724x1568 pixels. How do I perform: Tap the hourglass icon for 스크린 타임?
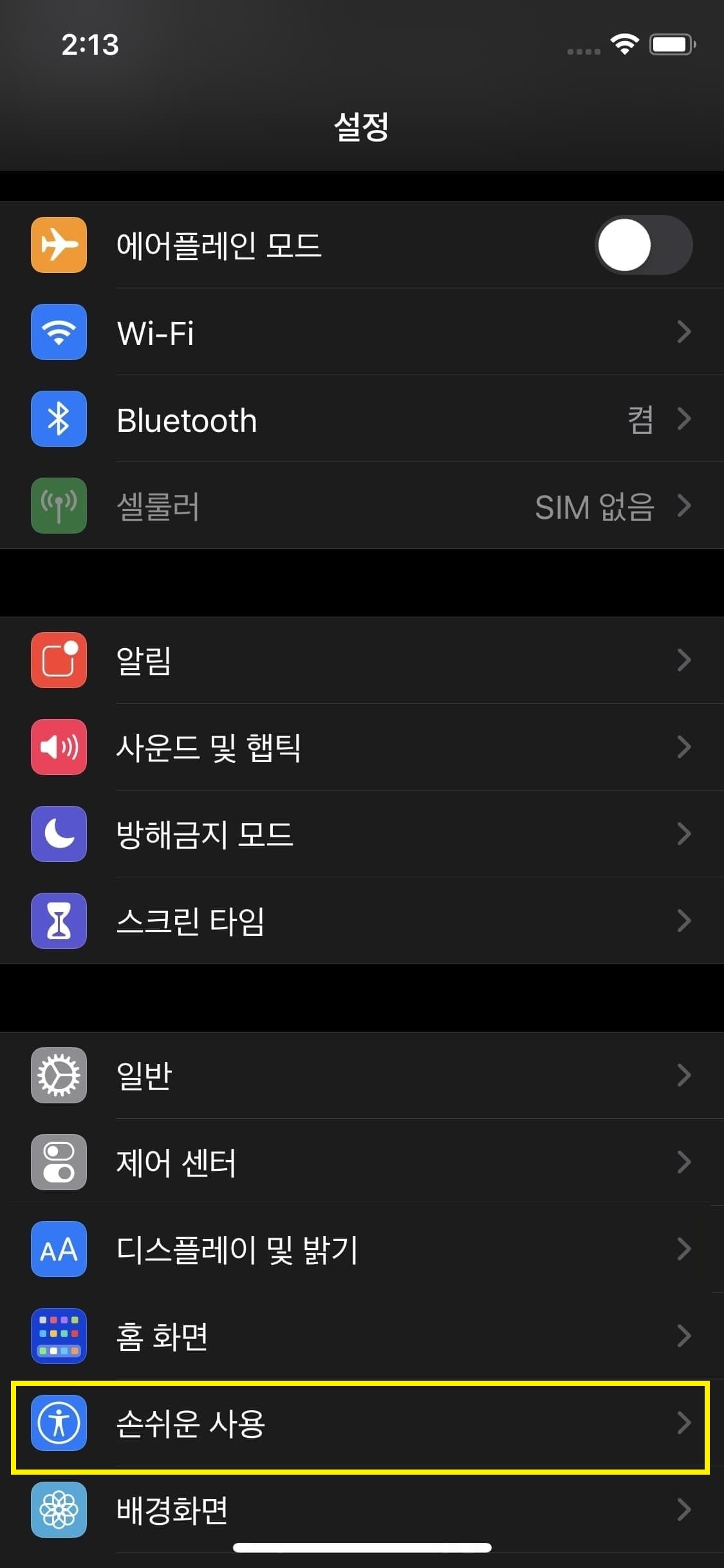(x=59, y=921)
